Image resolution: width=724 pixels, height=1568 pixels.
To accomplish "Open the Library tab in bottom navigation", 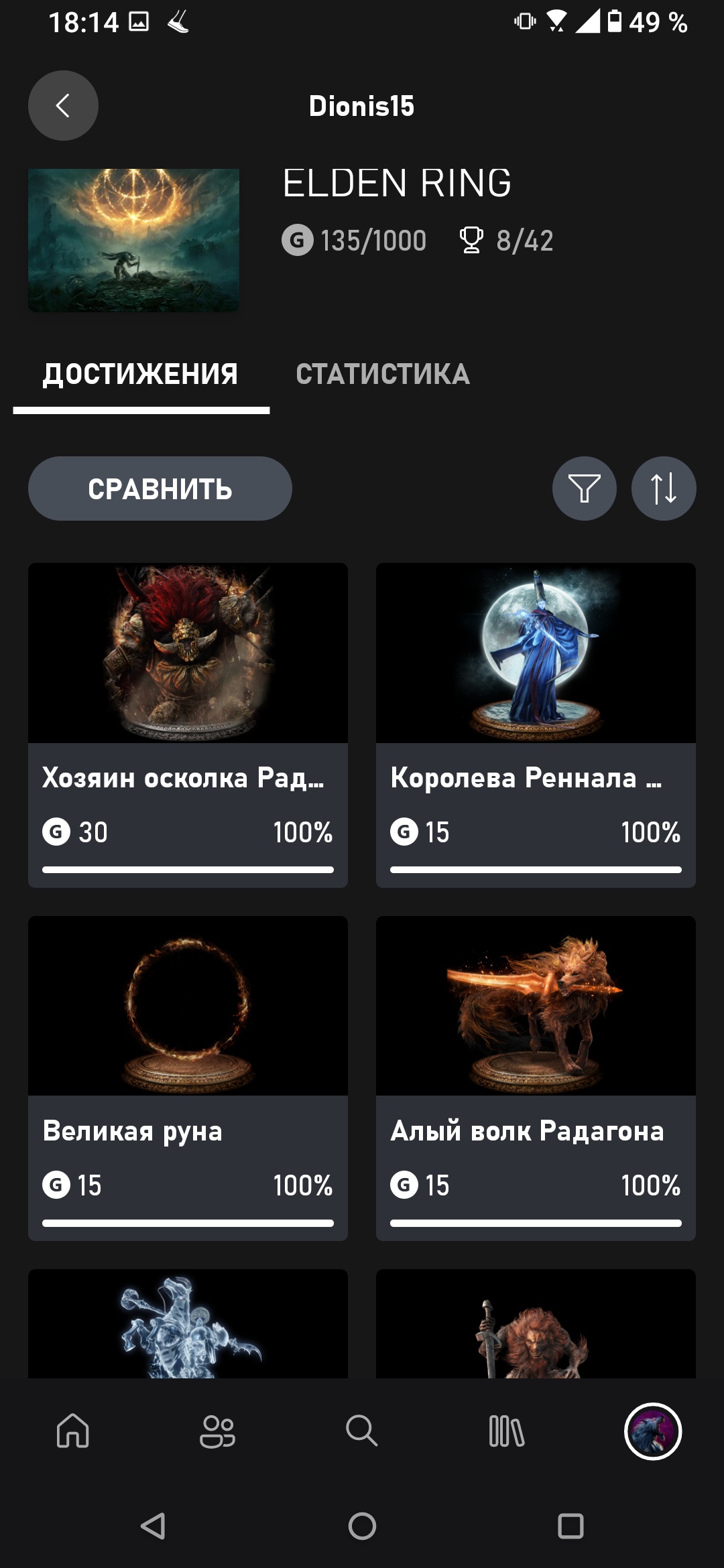I will (x=507, y=1431).
